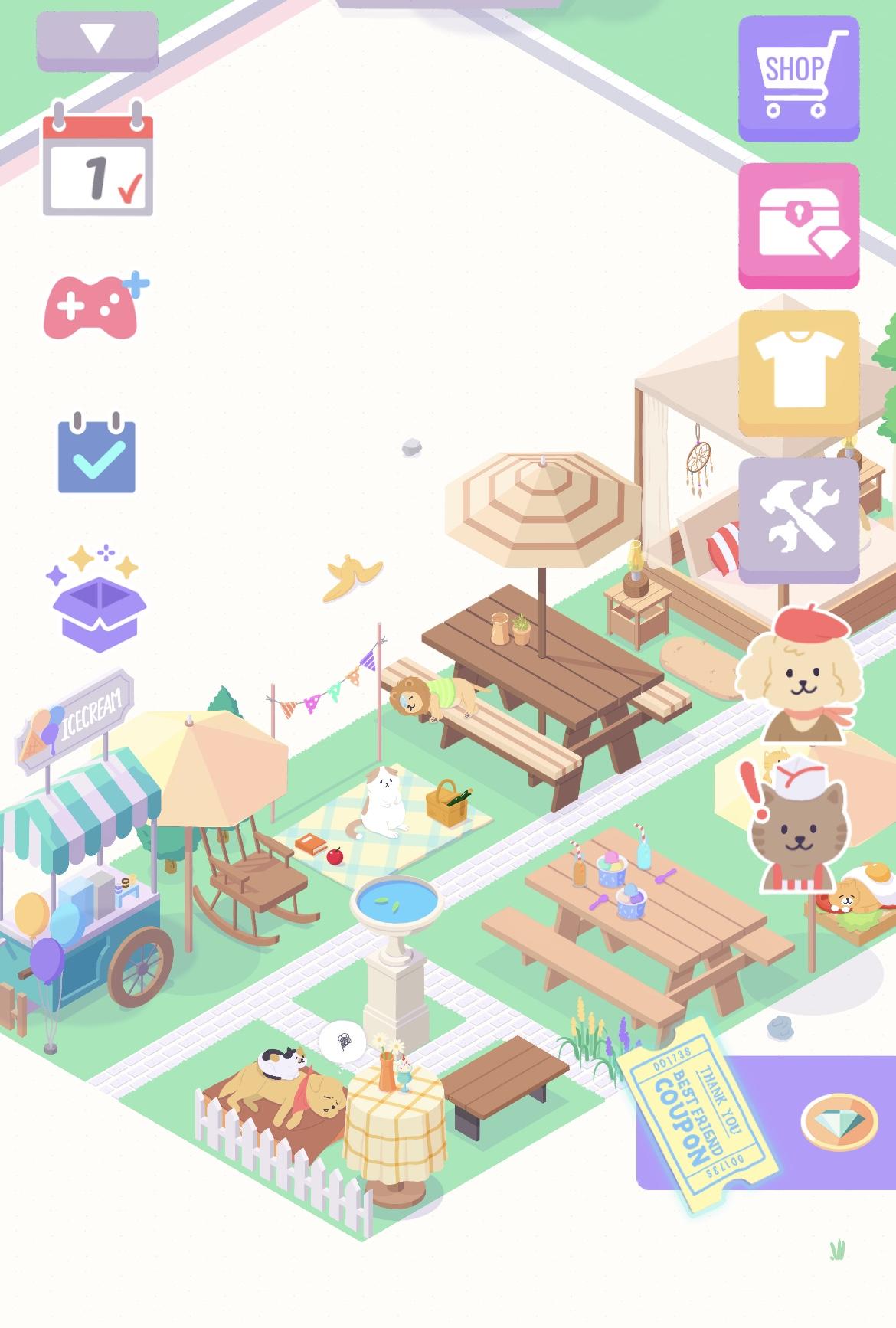Open the treasure chest rewards panel
The image size is (896, 1328).
pos(798,222)
